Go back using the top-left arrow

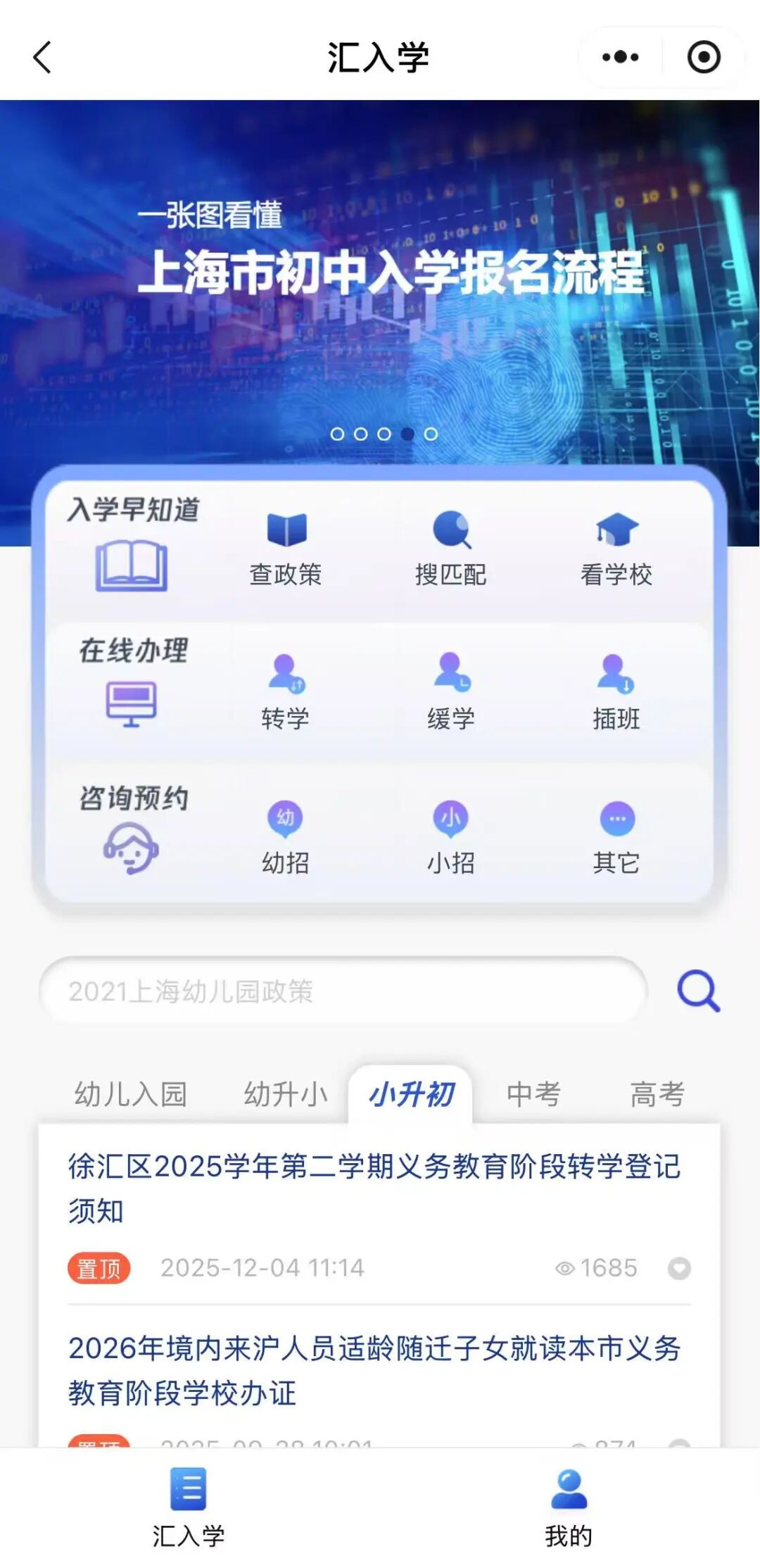point(42,57)
